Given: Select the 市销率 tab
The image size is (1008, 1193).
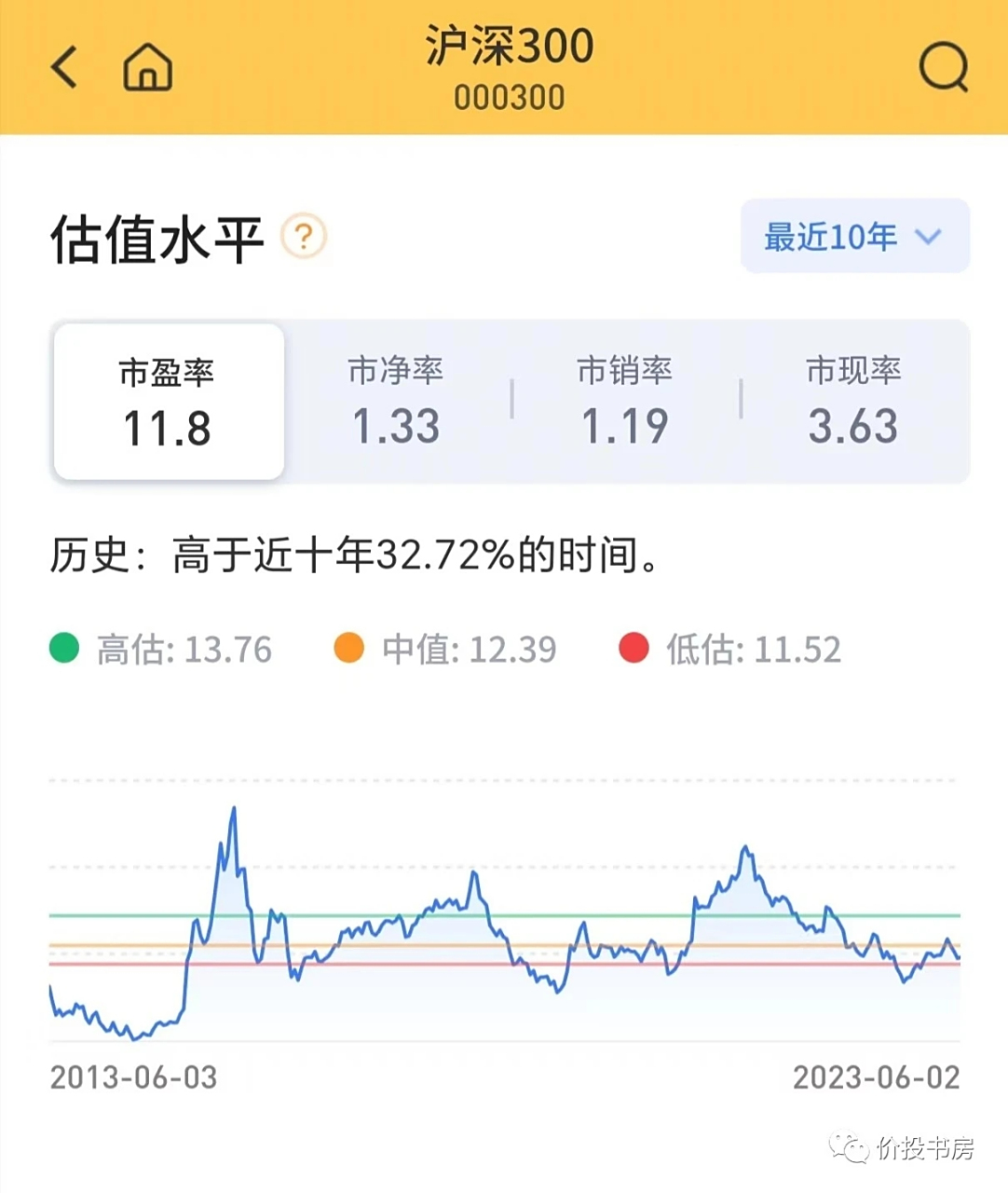Looking at the screenshot, I should coord(624,402).
